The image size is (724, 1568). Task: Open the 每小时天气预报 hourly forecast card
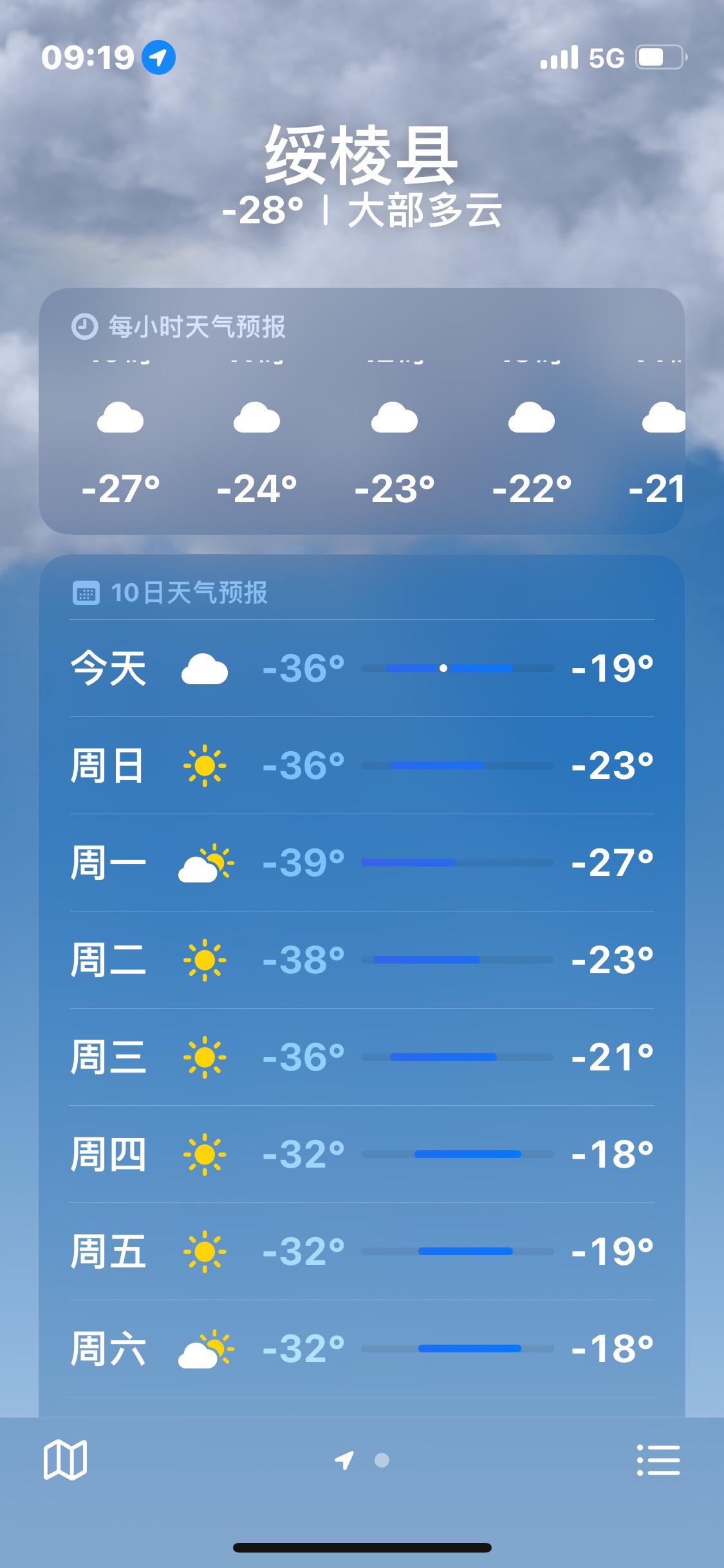(x=362, y=411)
